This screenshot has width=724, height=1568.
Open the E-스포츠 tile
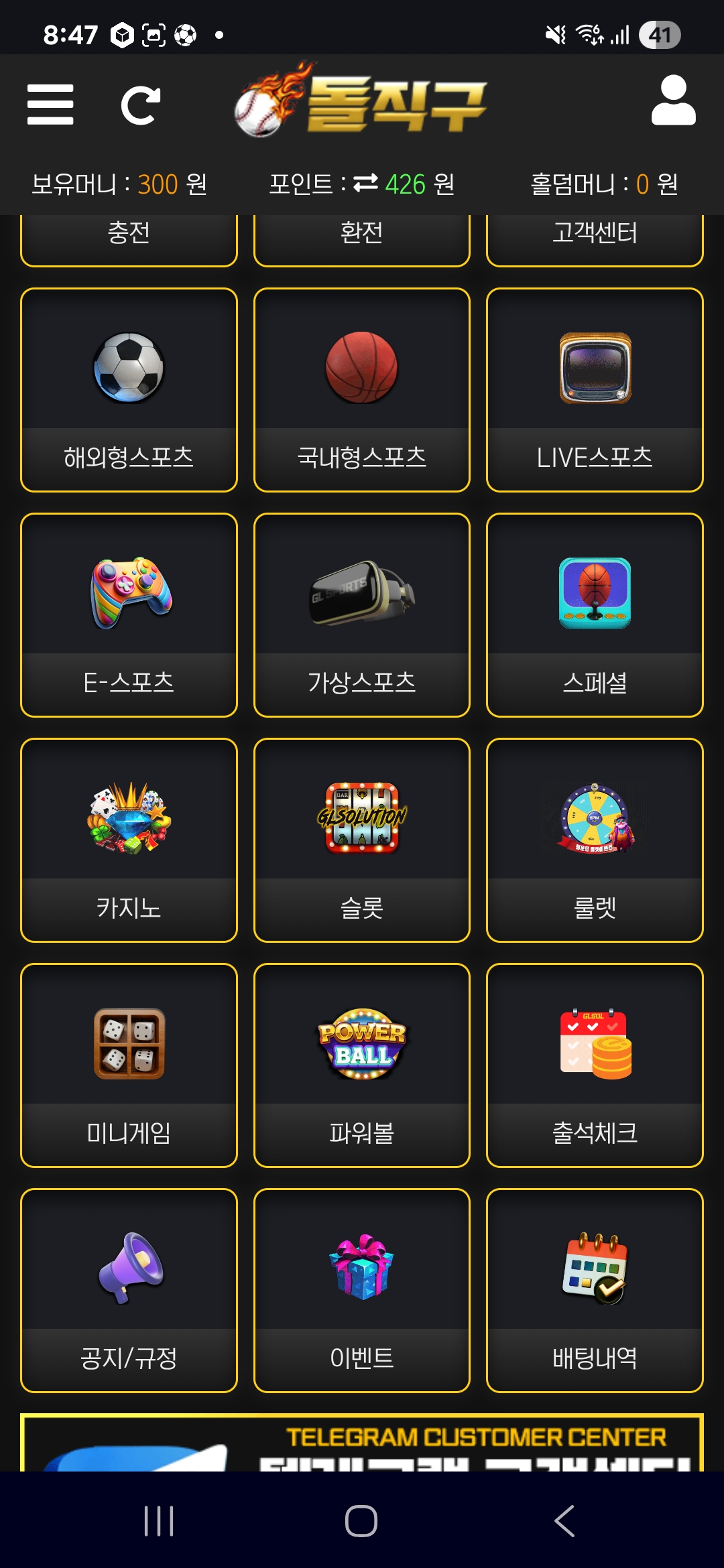click(129, 615)
